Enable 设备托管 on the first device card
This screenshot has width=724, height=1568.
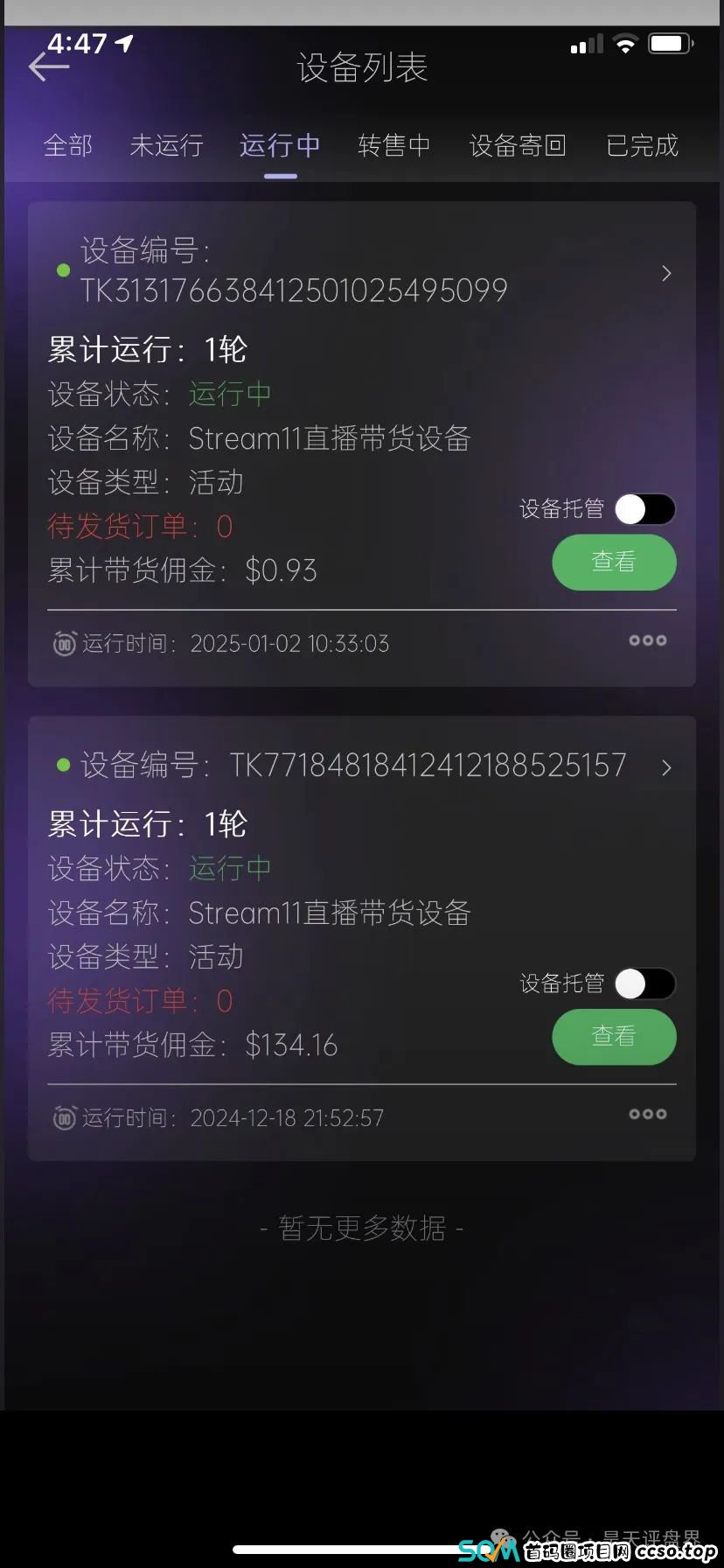(644, 508)
